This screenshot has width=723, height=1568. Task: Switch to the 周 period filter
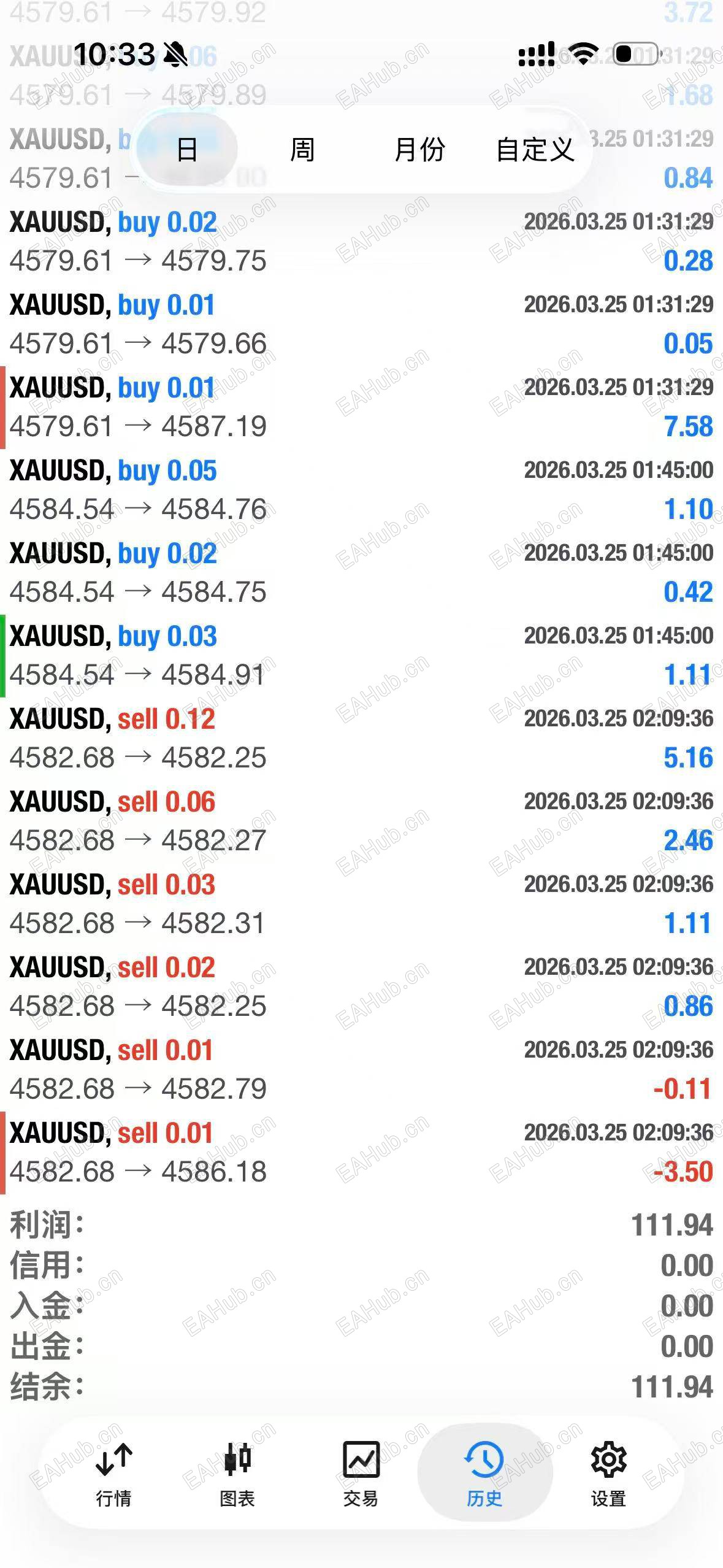(302, 149)
